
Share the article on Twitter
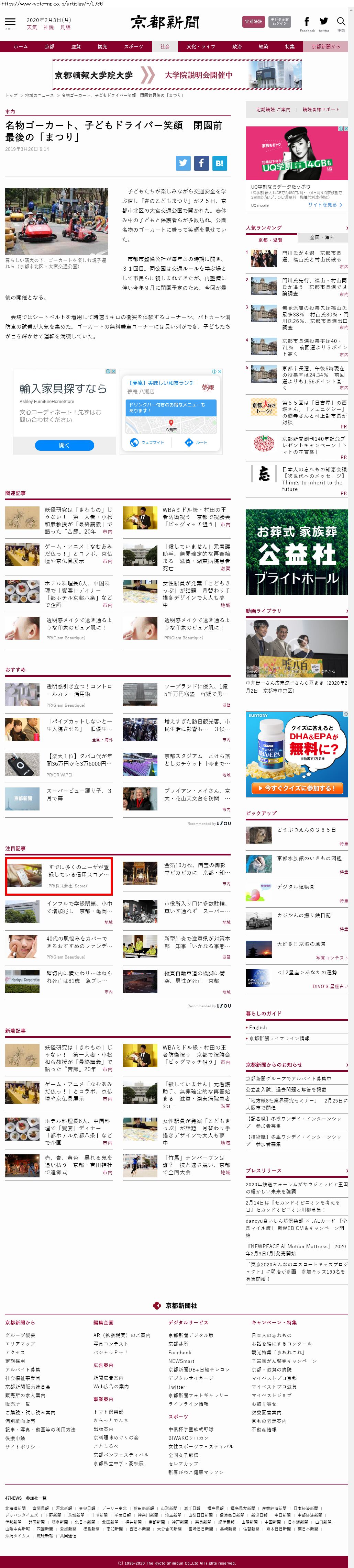pyautogui.click(x=183, y=163)
